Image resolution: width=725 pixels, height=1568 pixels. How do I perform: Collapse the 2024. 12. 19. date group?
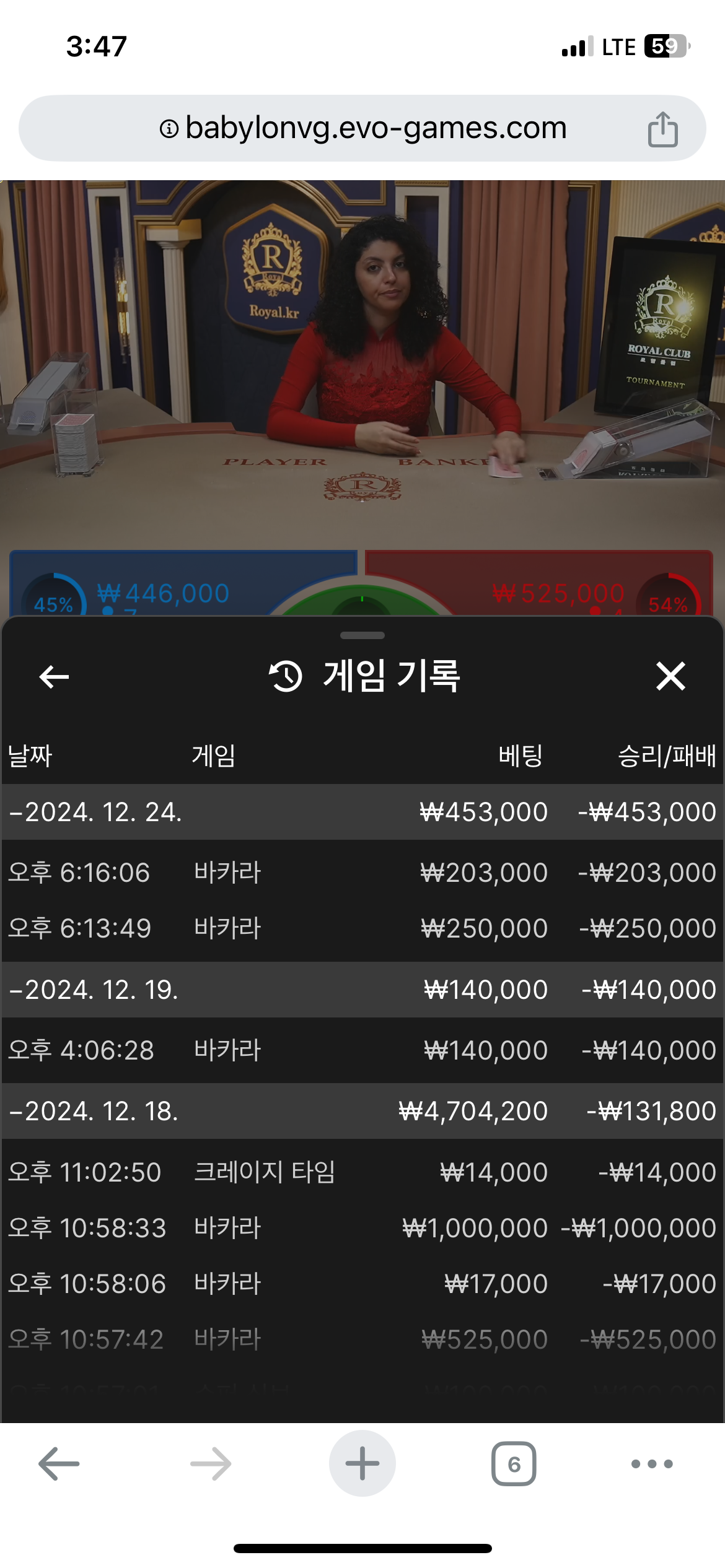tap(94, 990)
